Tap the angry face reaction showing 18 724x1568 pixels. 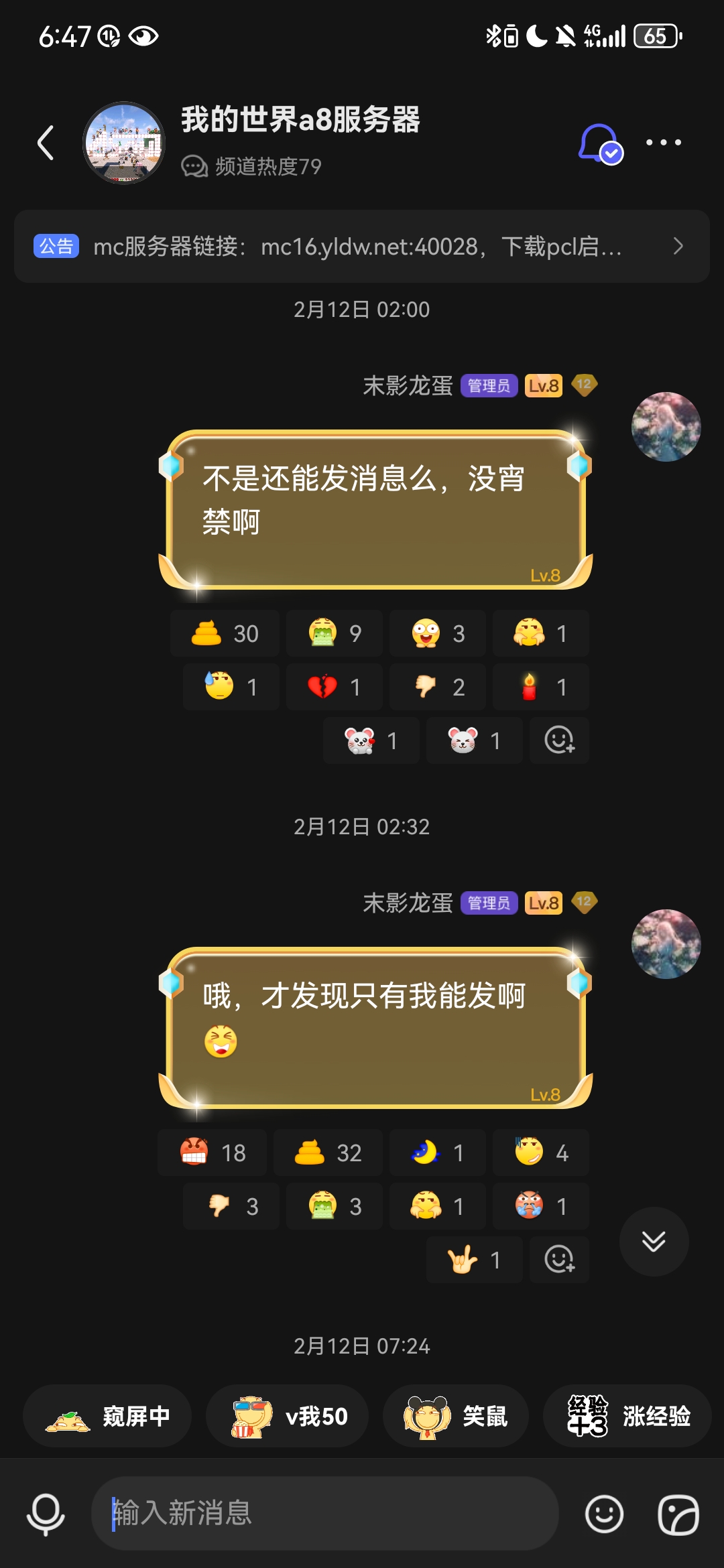tap(212, 1153)
